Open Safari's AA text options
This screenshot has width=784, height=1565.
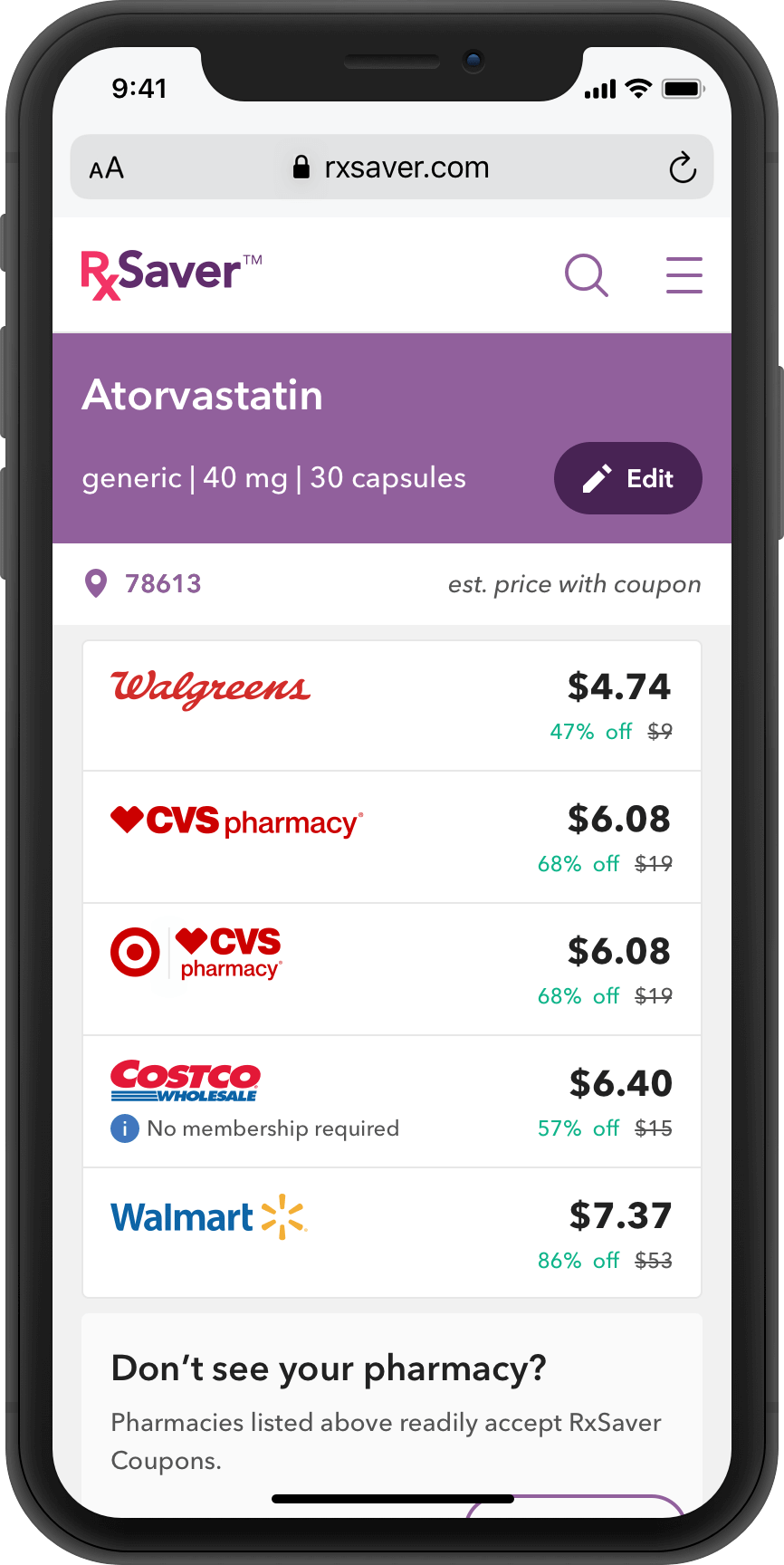(107, 168)
